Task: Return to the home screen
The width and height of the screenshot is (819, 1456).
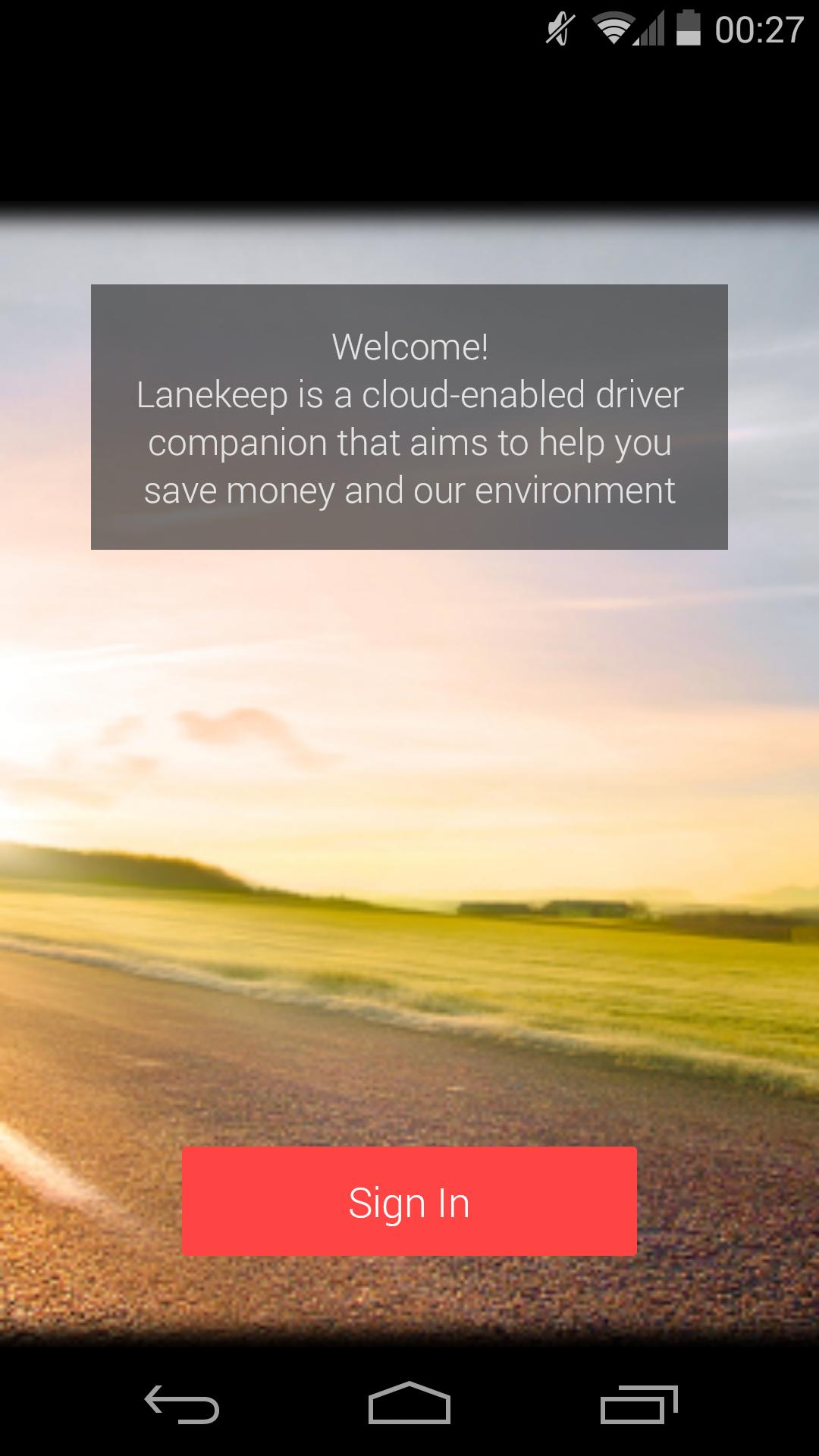Action: (x=409, y=1403)
